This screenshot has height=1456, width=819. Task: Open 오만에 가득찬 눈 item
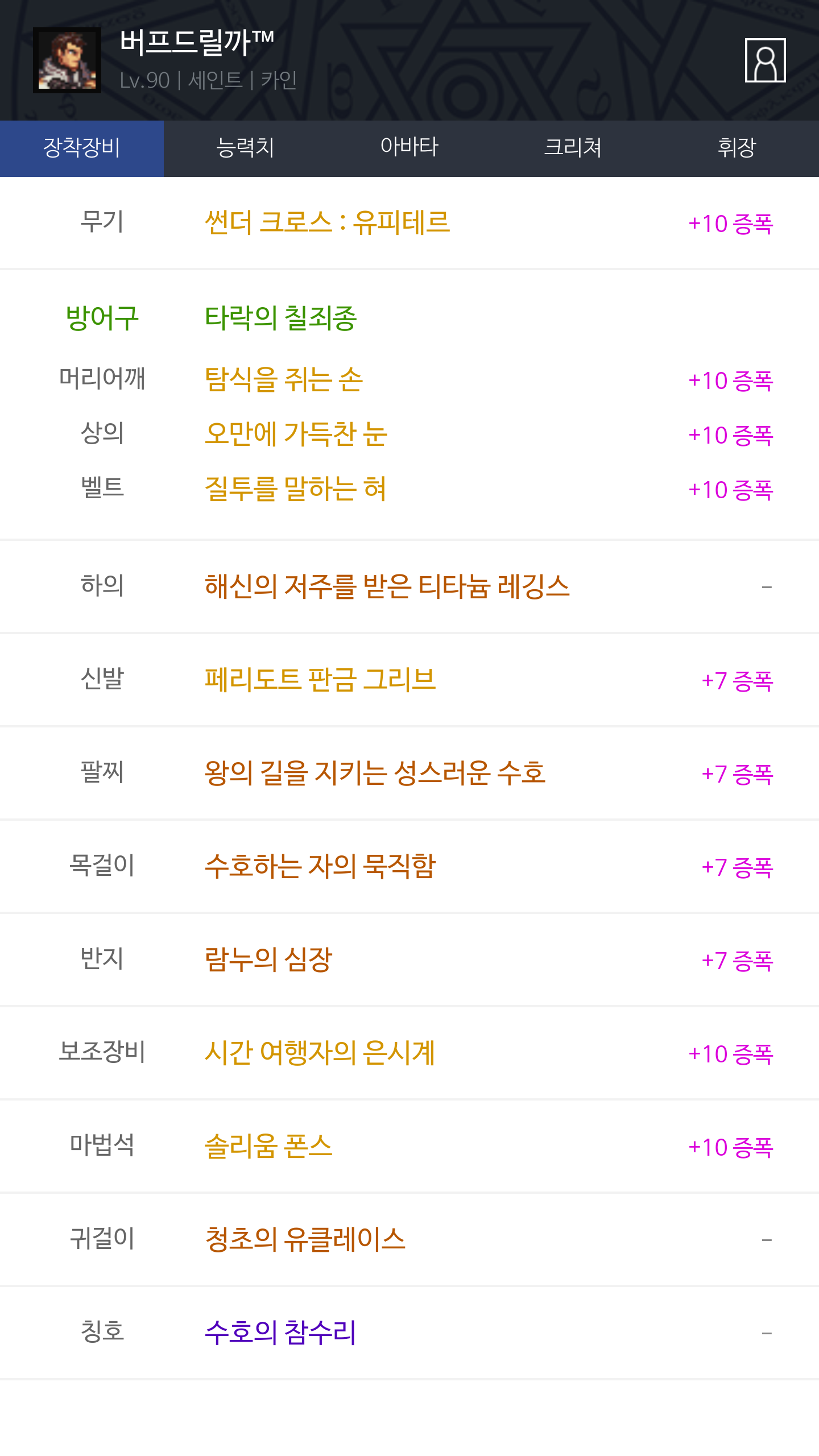click(x=296, y=434)
